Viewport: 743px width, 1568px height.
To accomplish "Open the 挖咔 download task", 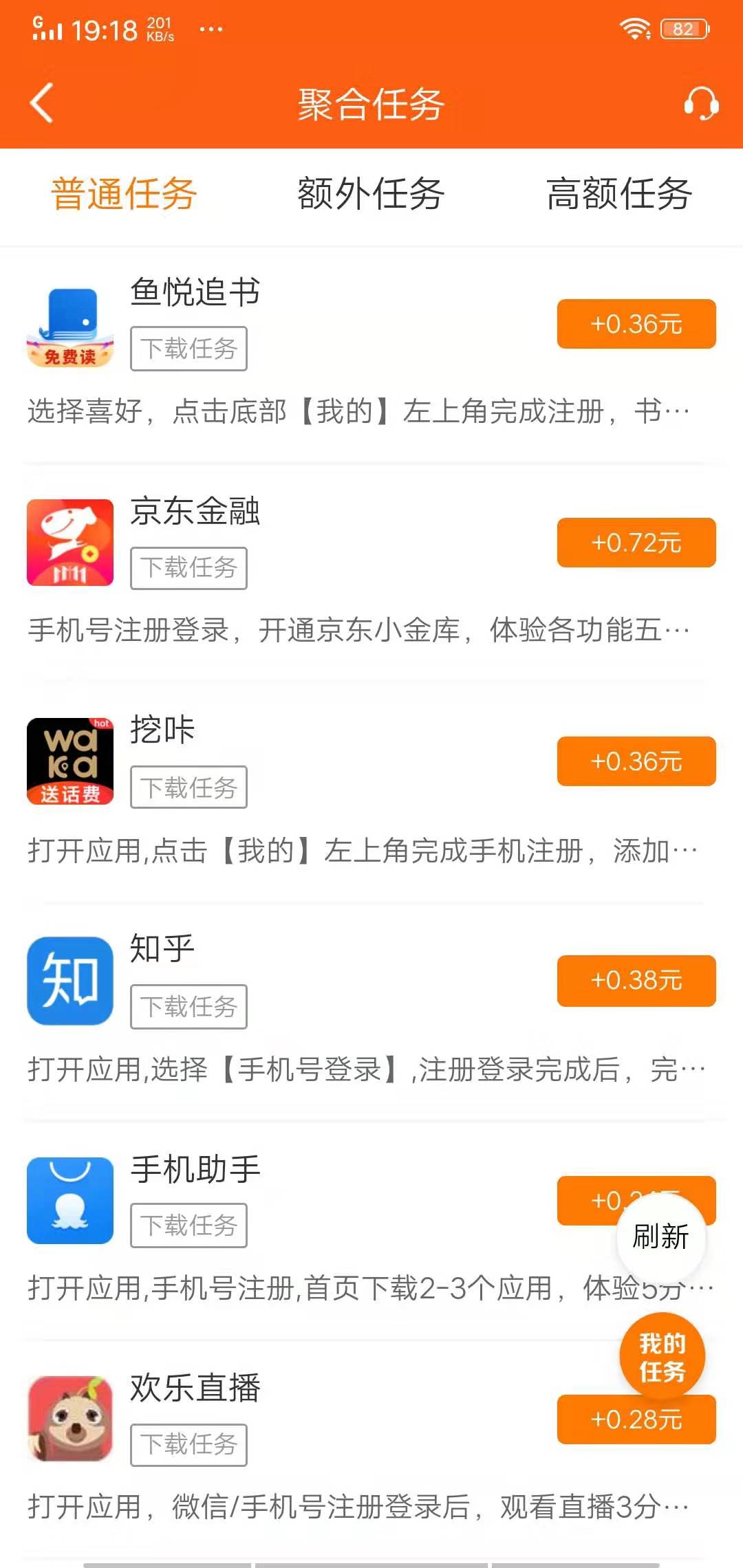I will coord(189,787).
